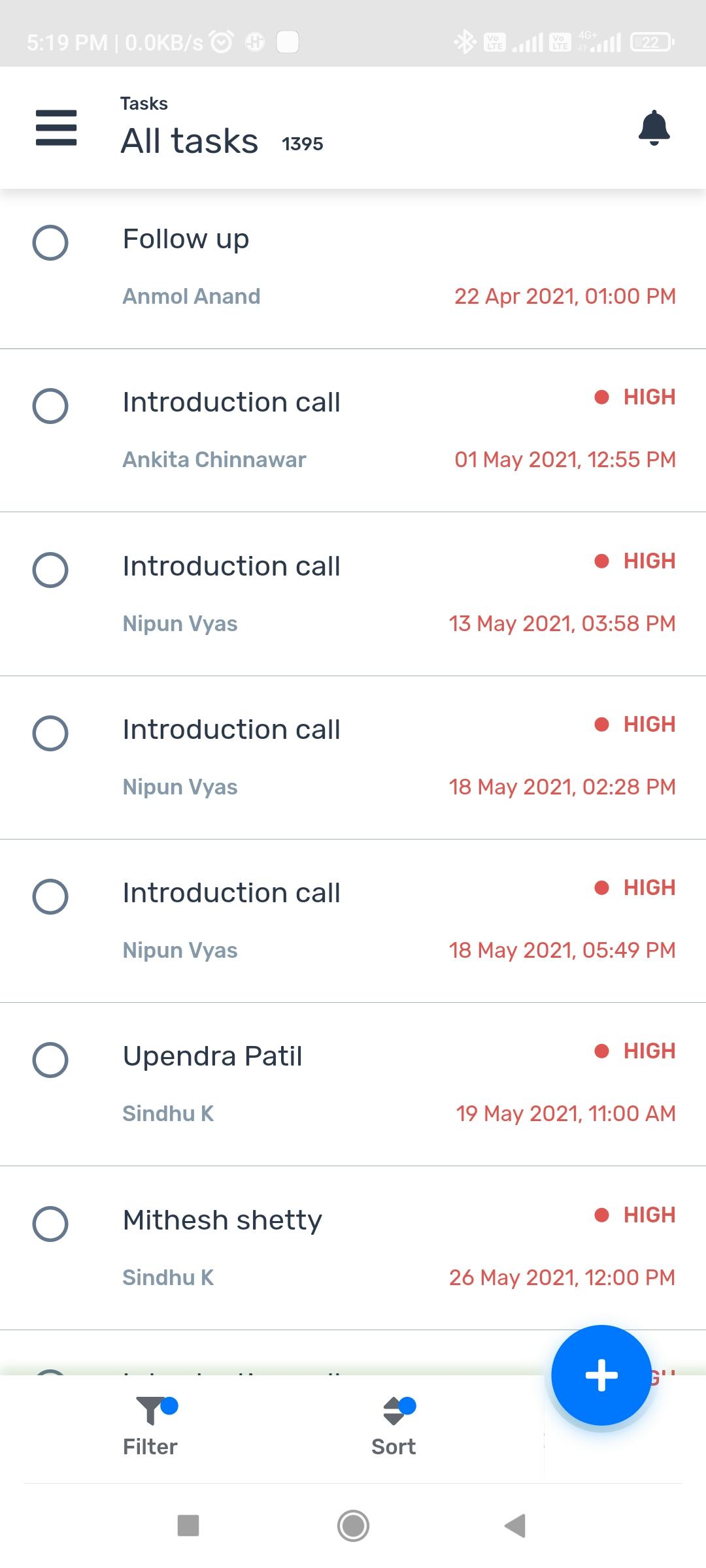706x1568 pixels.
Task: Go back using system back button
Action: pos(515,1526)
